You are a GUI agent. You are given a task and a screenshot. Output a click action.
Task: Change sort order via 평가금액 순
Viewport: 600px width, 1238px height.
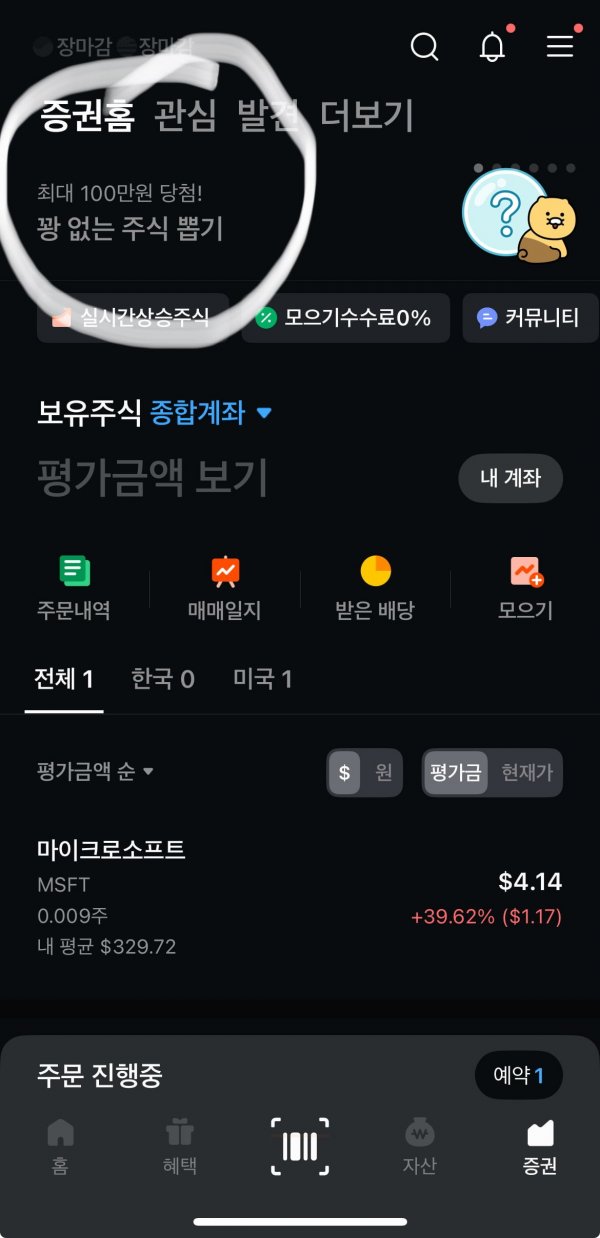[95, 772]
